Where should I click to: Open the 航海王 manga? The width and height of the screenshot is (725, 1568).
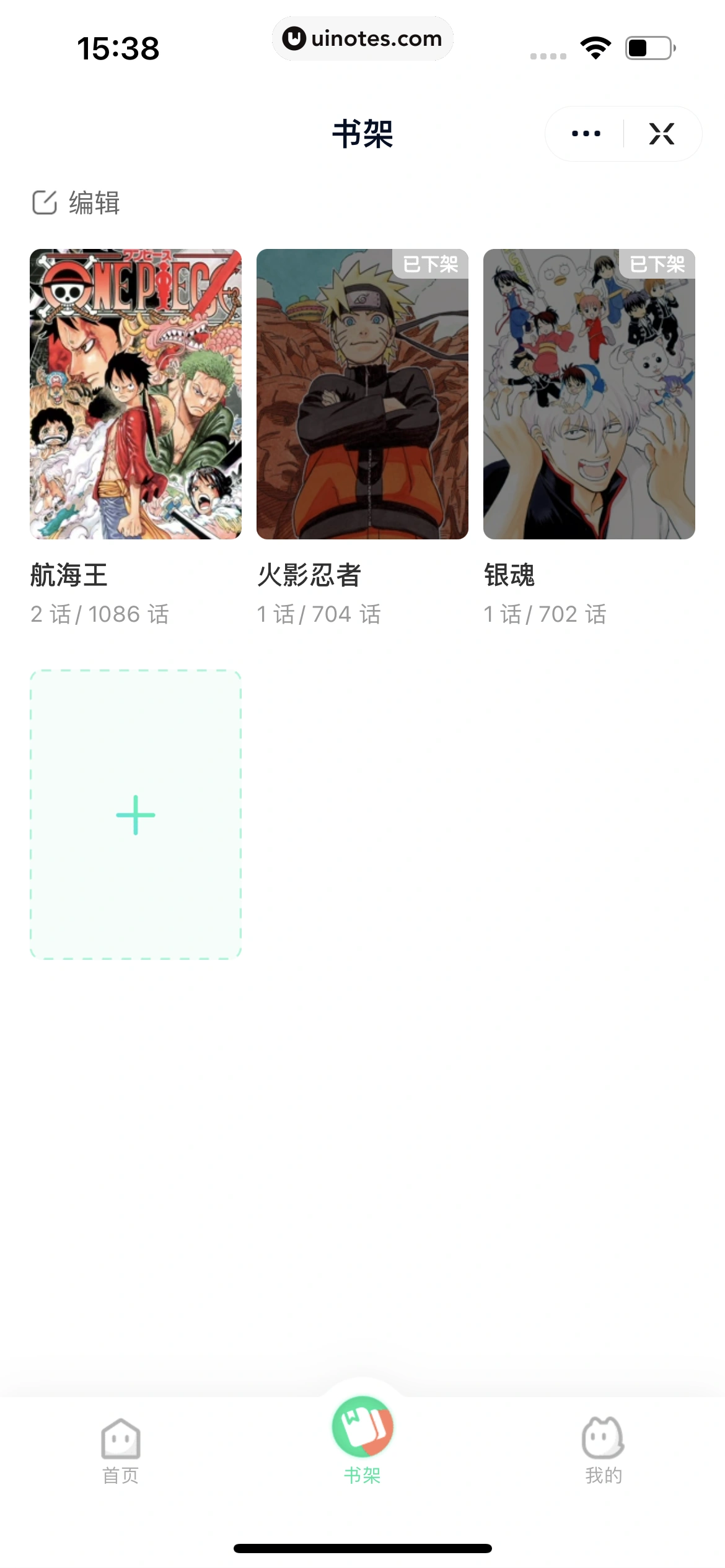click(x=136, y=394)
